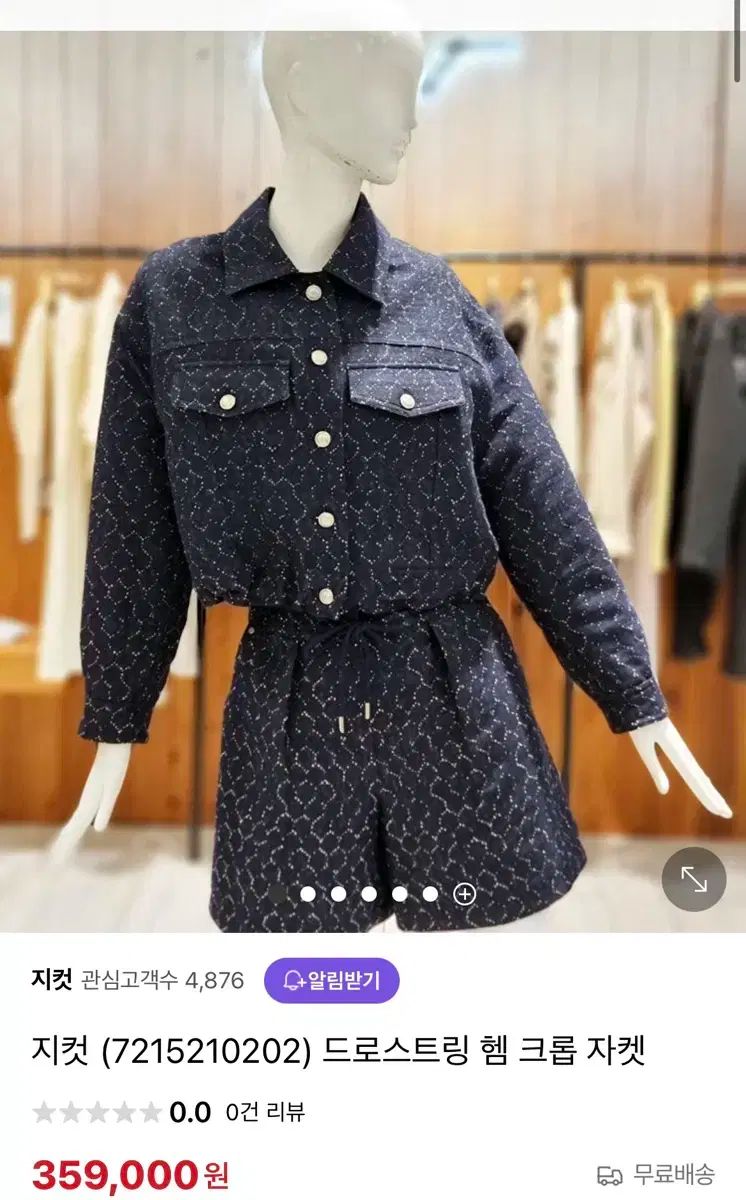This screenshot has height=1200, width=746.
Task: Open the 0건 리뷰 reviews section
Action: (265, 1112)
